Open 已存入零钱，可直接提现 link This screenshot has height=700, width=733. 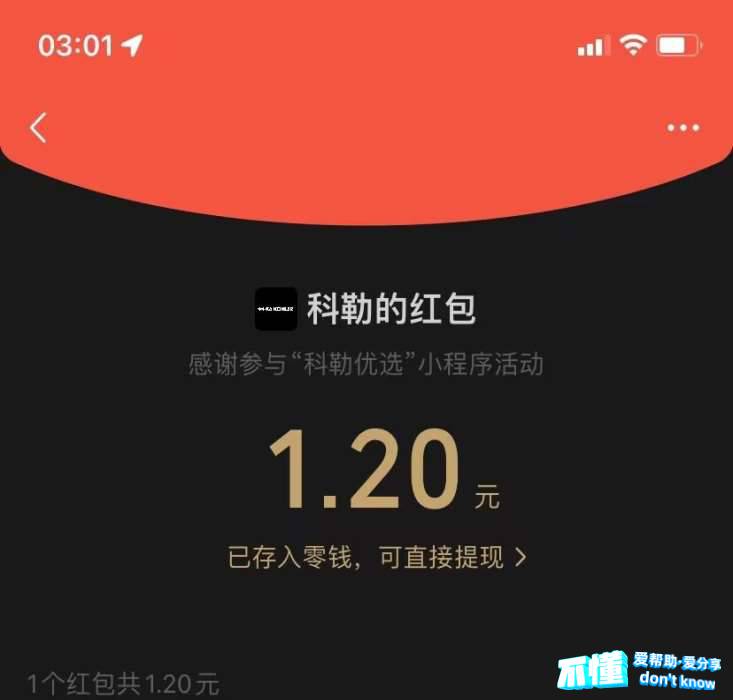376,558
